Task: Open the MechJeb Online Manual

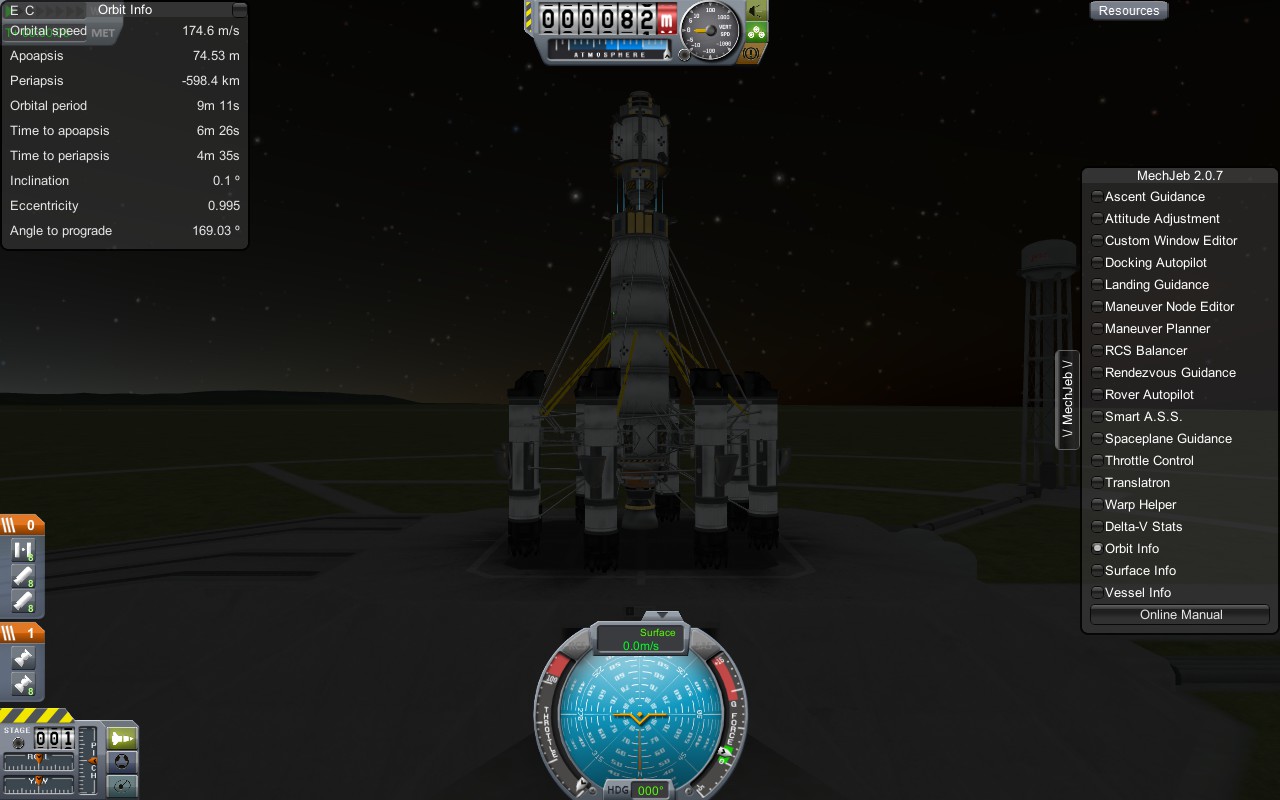Action: tap(1180, 615)
